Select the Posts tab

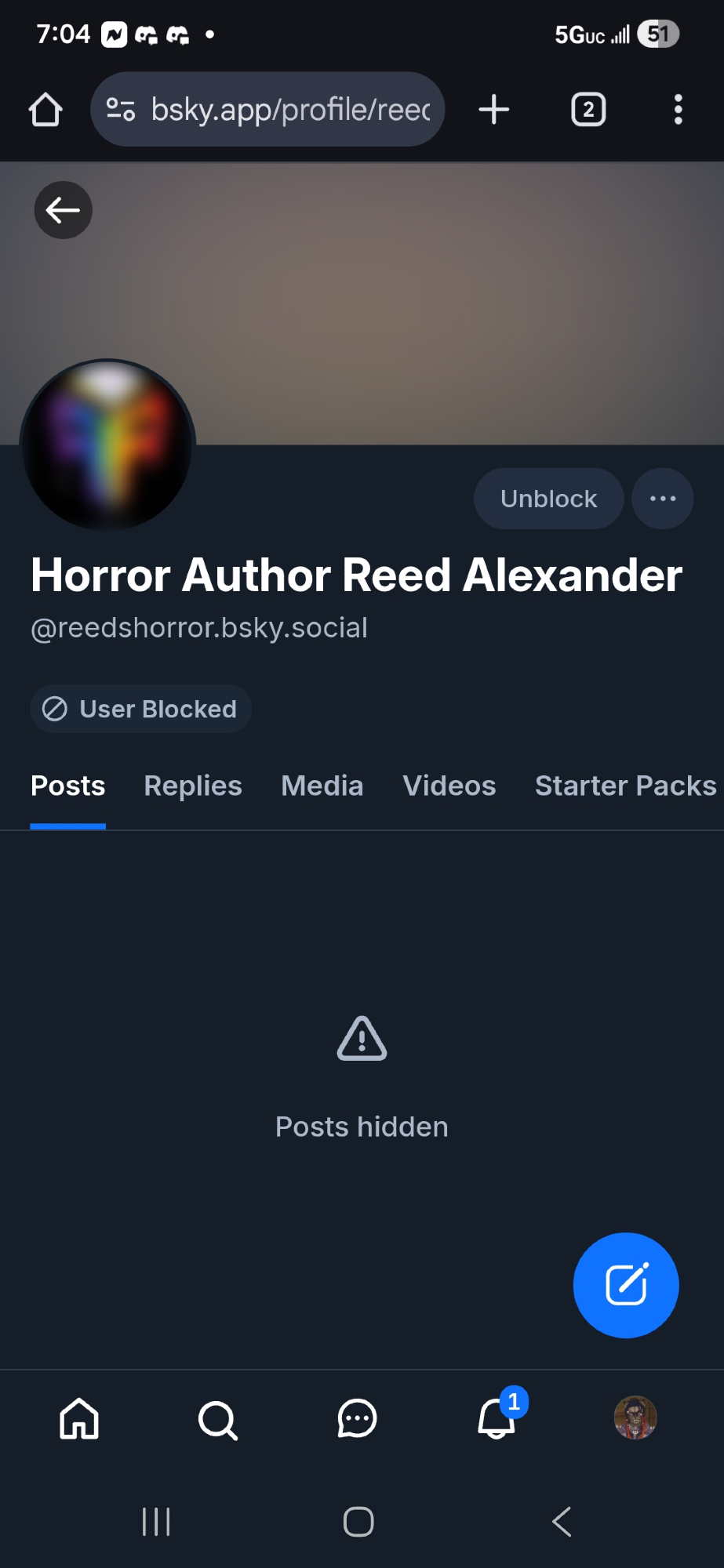68,786
